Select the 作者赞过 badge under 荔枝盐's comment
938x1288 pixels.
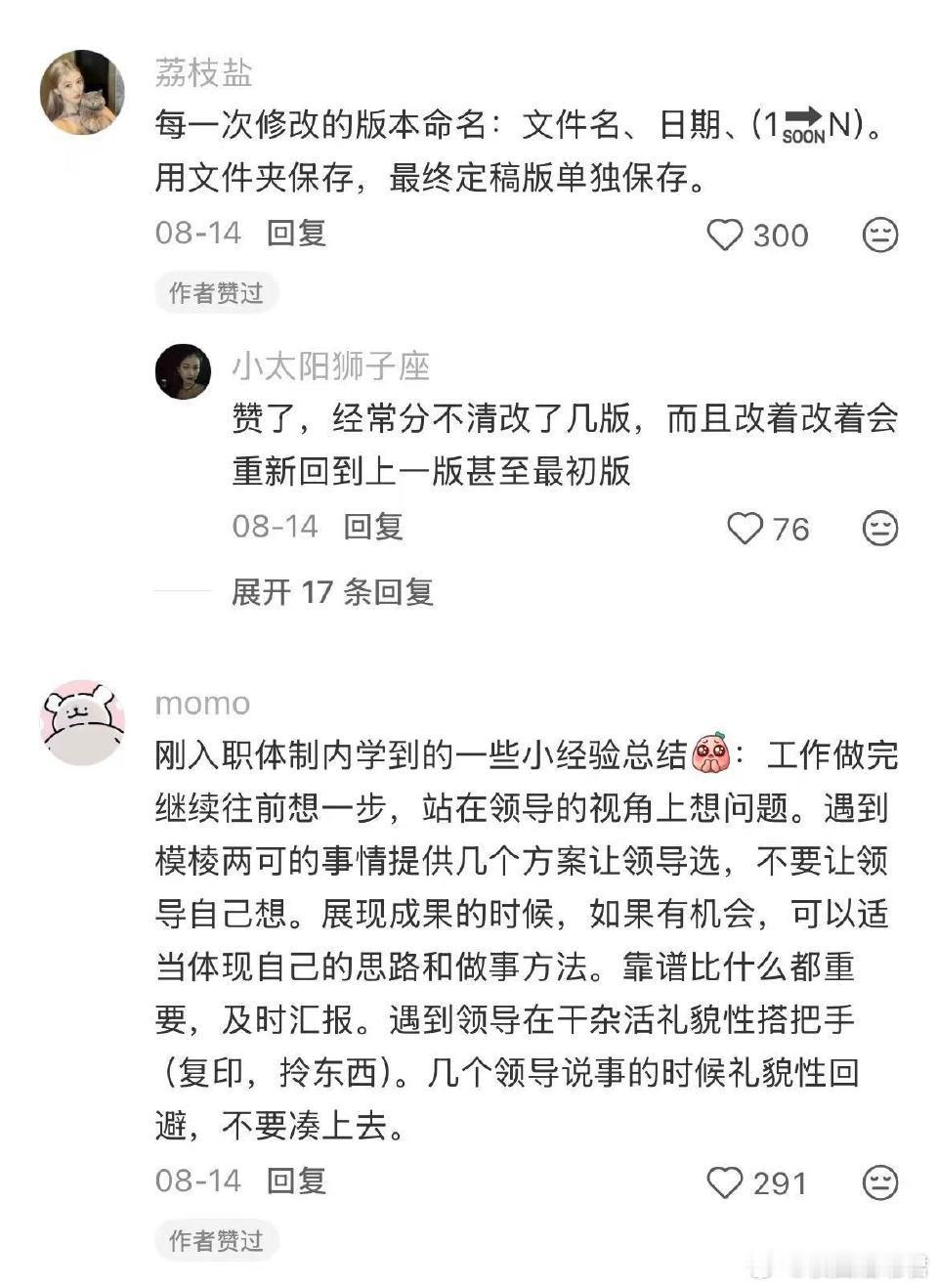(217, 292)
